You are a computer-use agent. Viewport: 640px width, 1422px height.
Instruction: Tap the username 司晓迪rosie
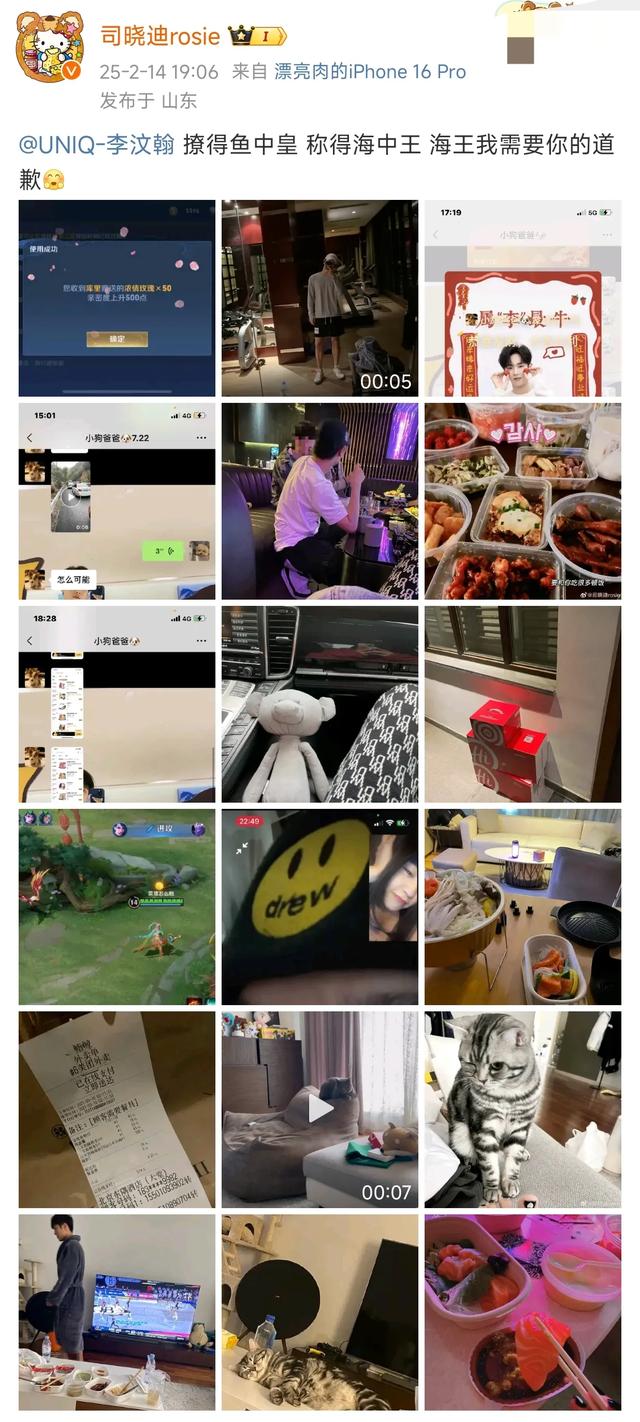coord(159,36)
